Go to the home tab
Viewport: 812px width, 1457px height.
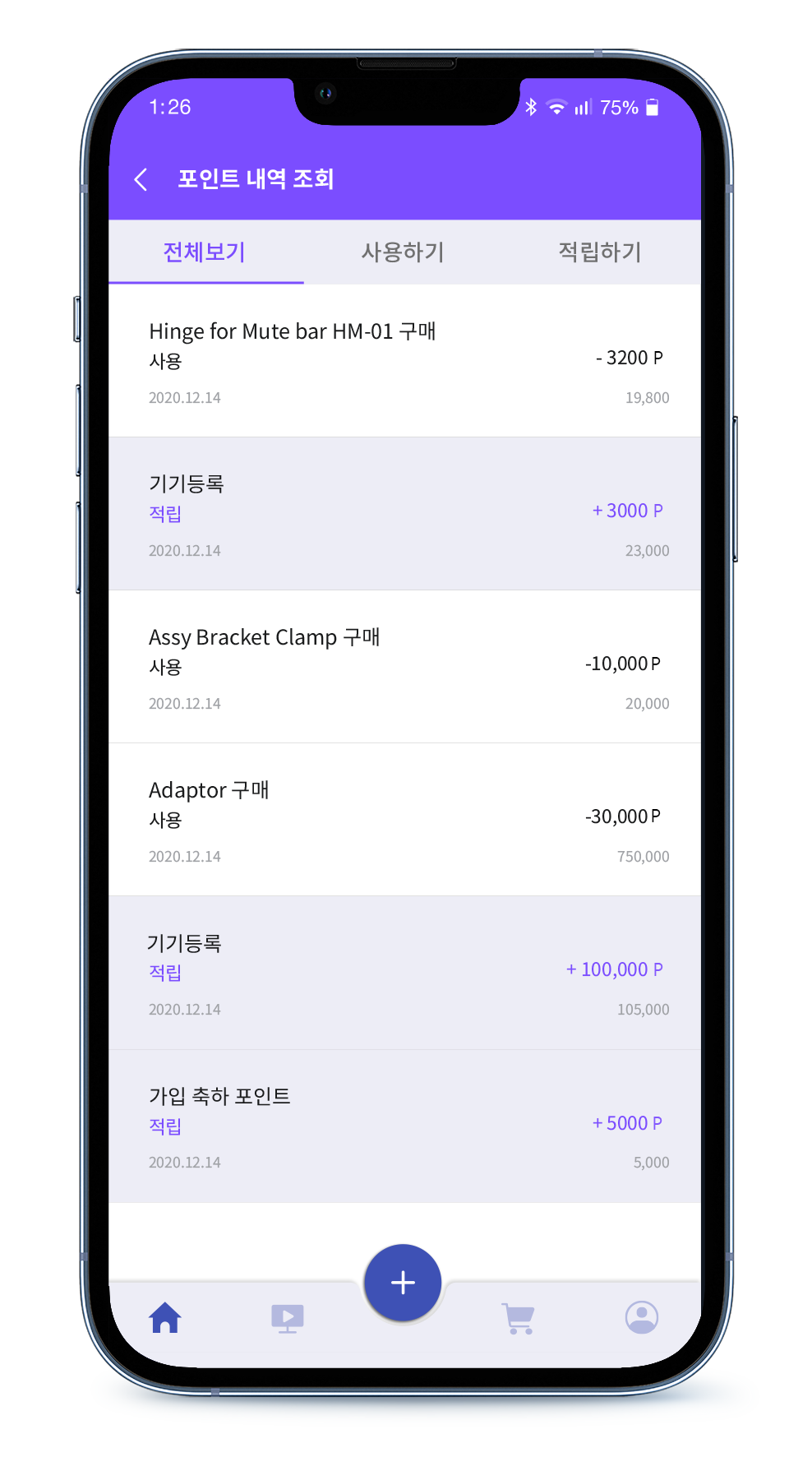[165, 1318]
